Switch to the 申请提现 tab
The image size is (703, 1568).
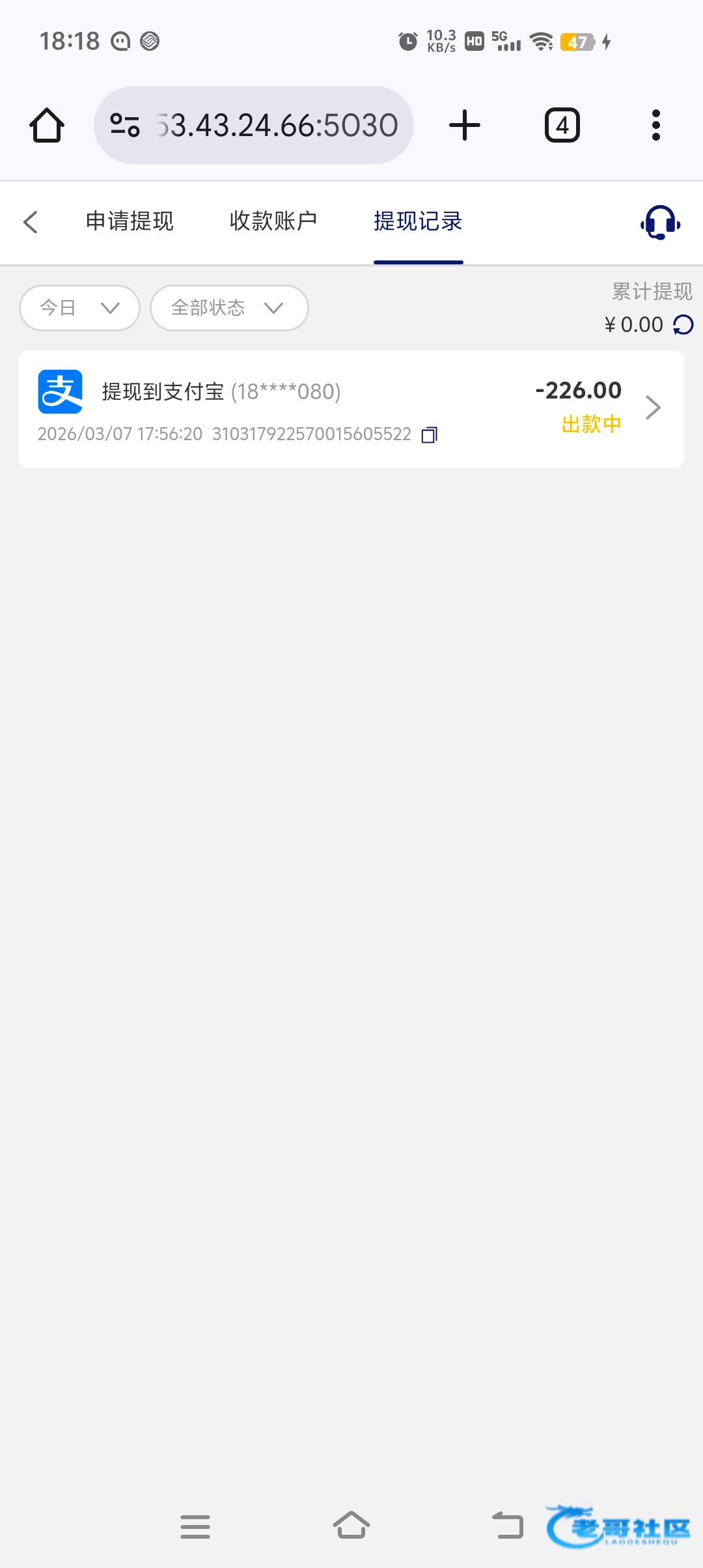coord(130,222)
